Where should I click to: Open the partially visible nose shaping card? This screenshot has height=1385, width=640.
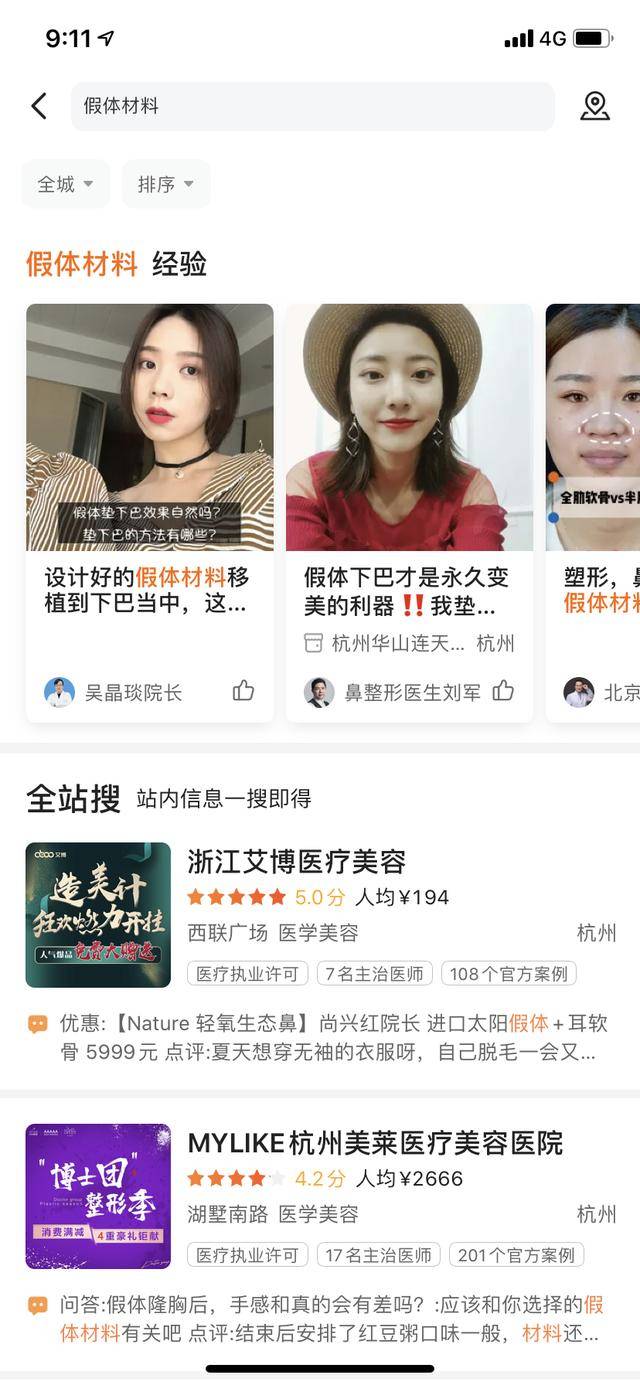593,512
